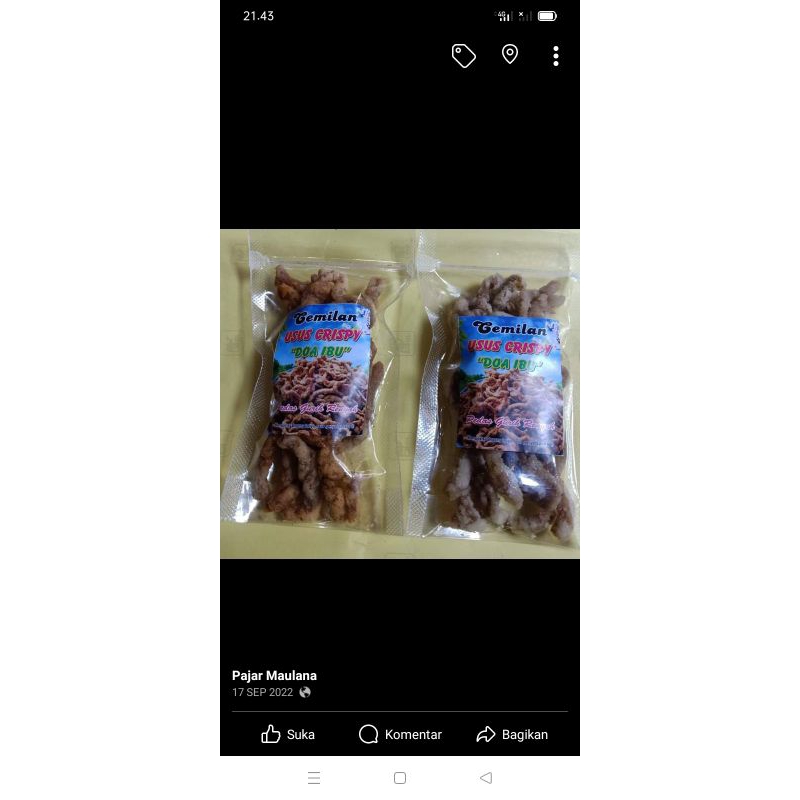800x800 pixels.
Task: Go to the home screen
Action: coord(400,777)
